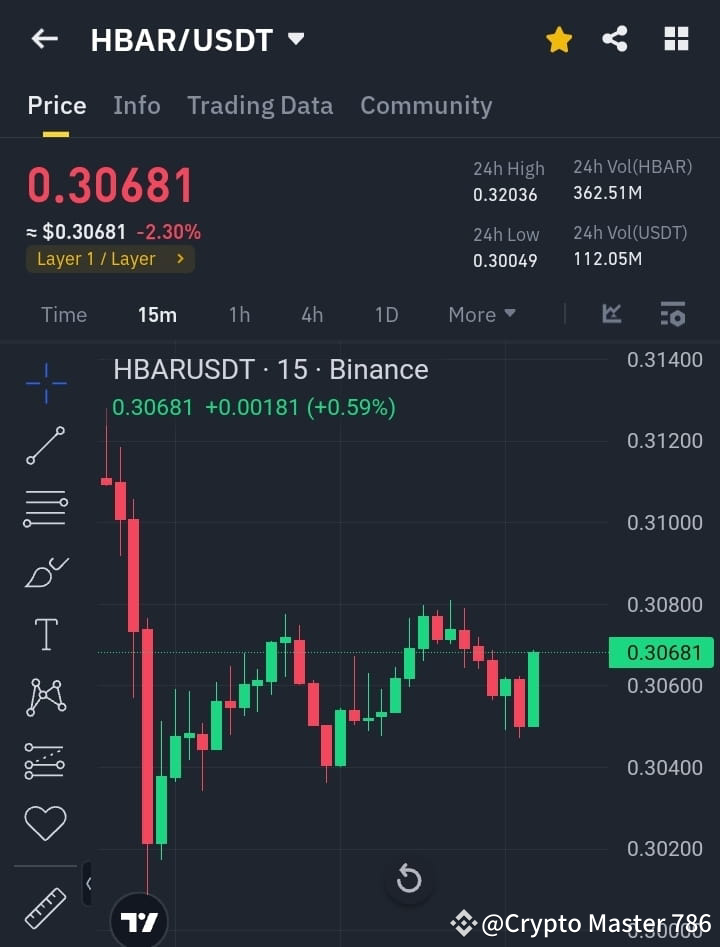Open the chart style settings icon
720x947 pixels.
pos(673,314)
